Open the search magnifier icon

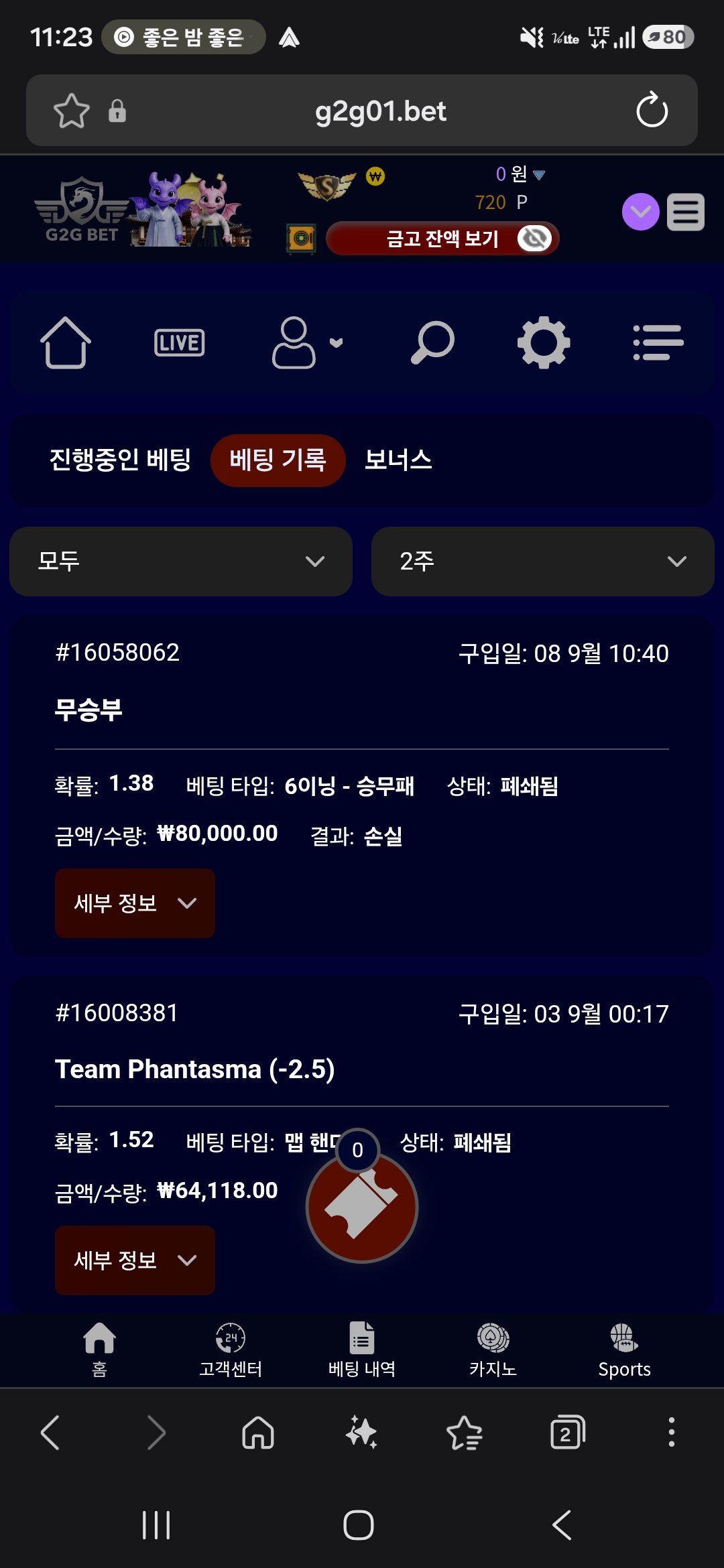(x=432, y=343)
